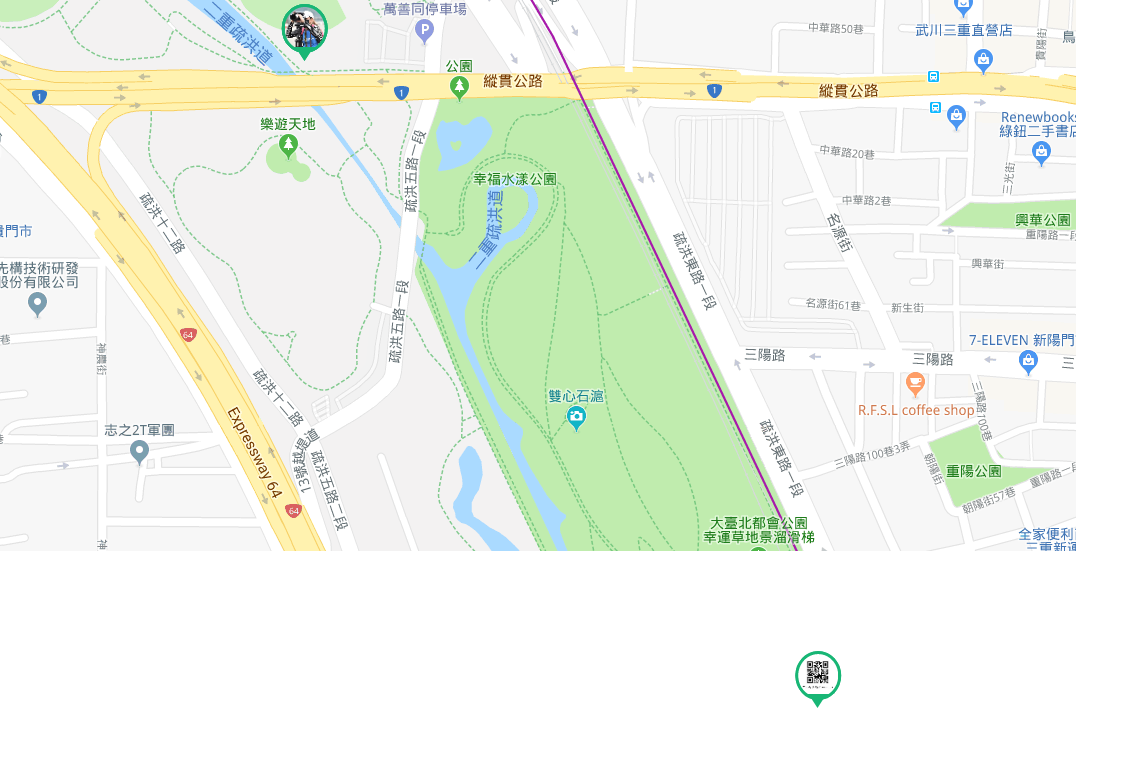Tap the 萬善同停車場 parking marker

[x=425, y=32]
